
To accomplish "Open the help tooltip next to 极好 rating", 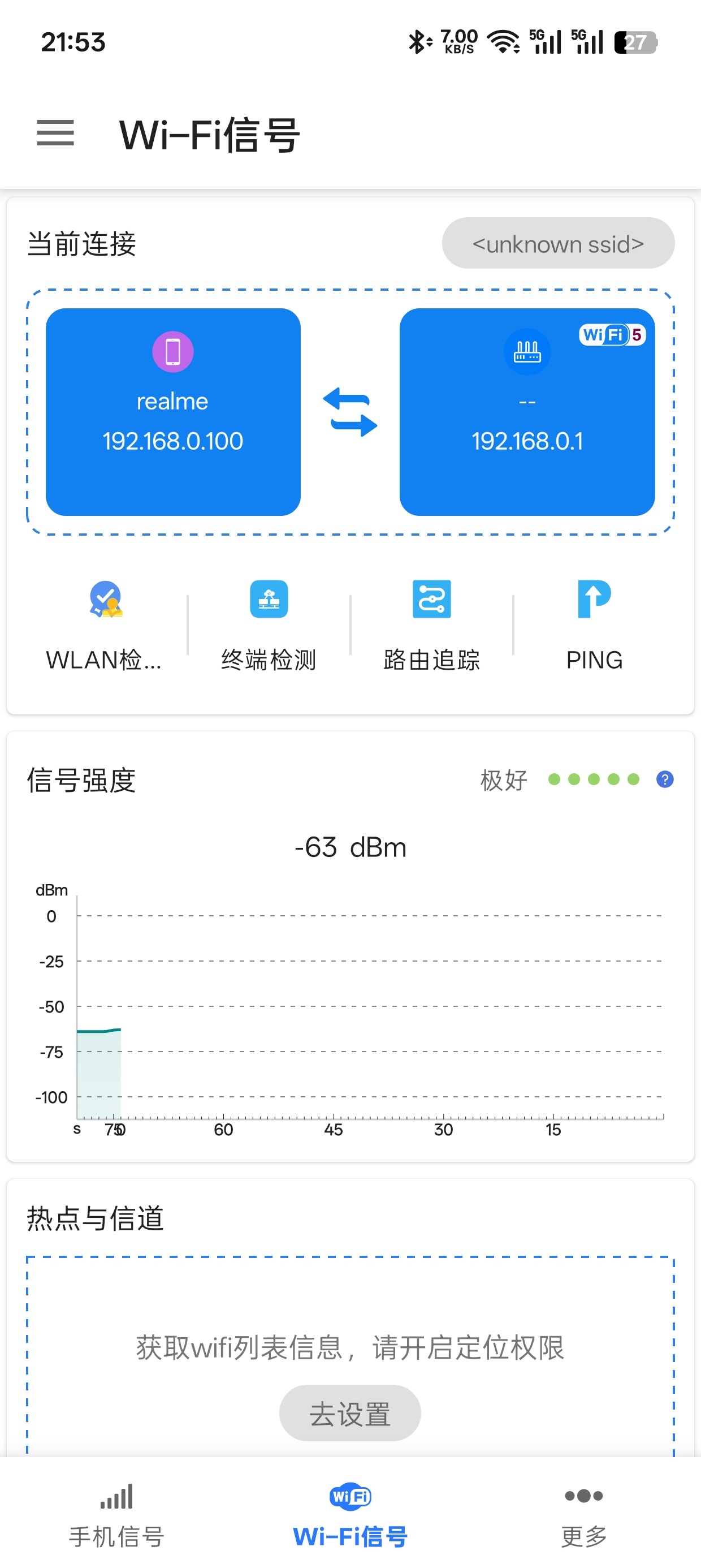I will [x=664, y=778].
